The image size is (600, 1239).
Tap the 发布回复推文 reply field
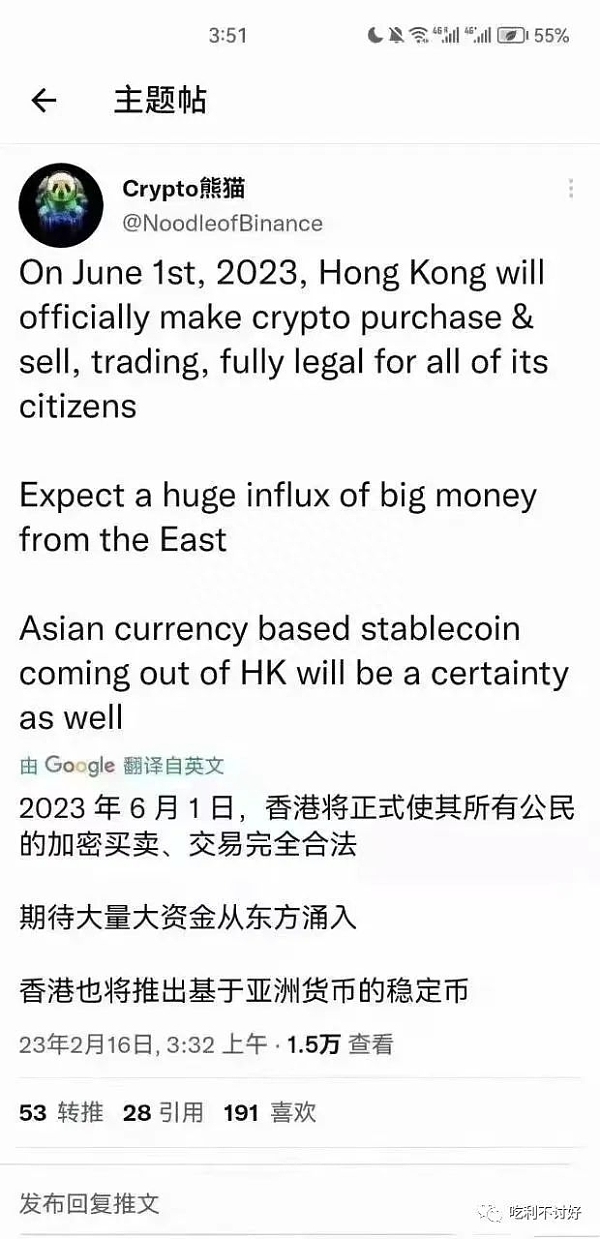[90, 1203]
